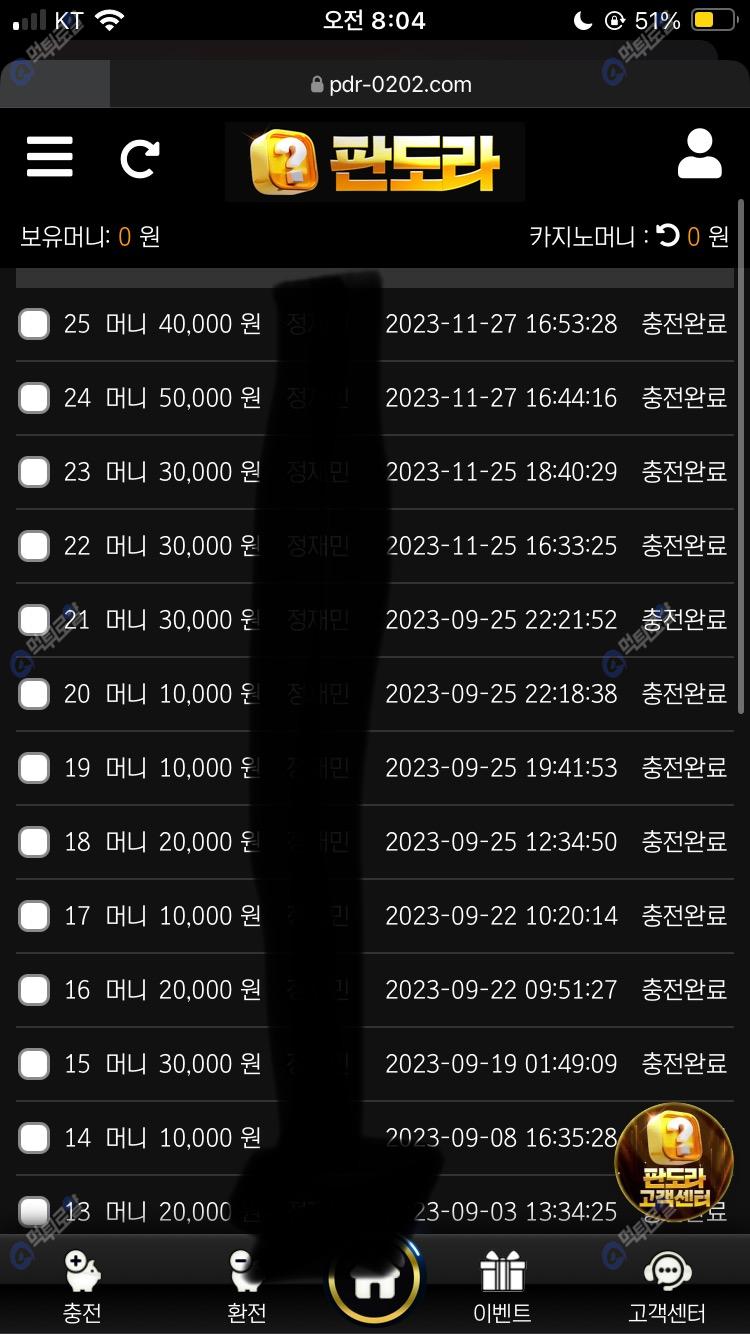
Task: Check the box for entry 25
Action: click(x=34, y=324)
